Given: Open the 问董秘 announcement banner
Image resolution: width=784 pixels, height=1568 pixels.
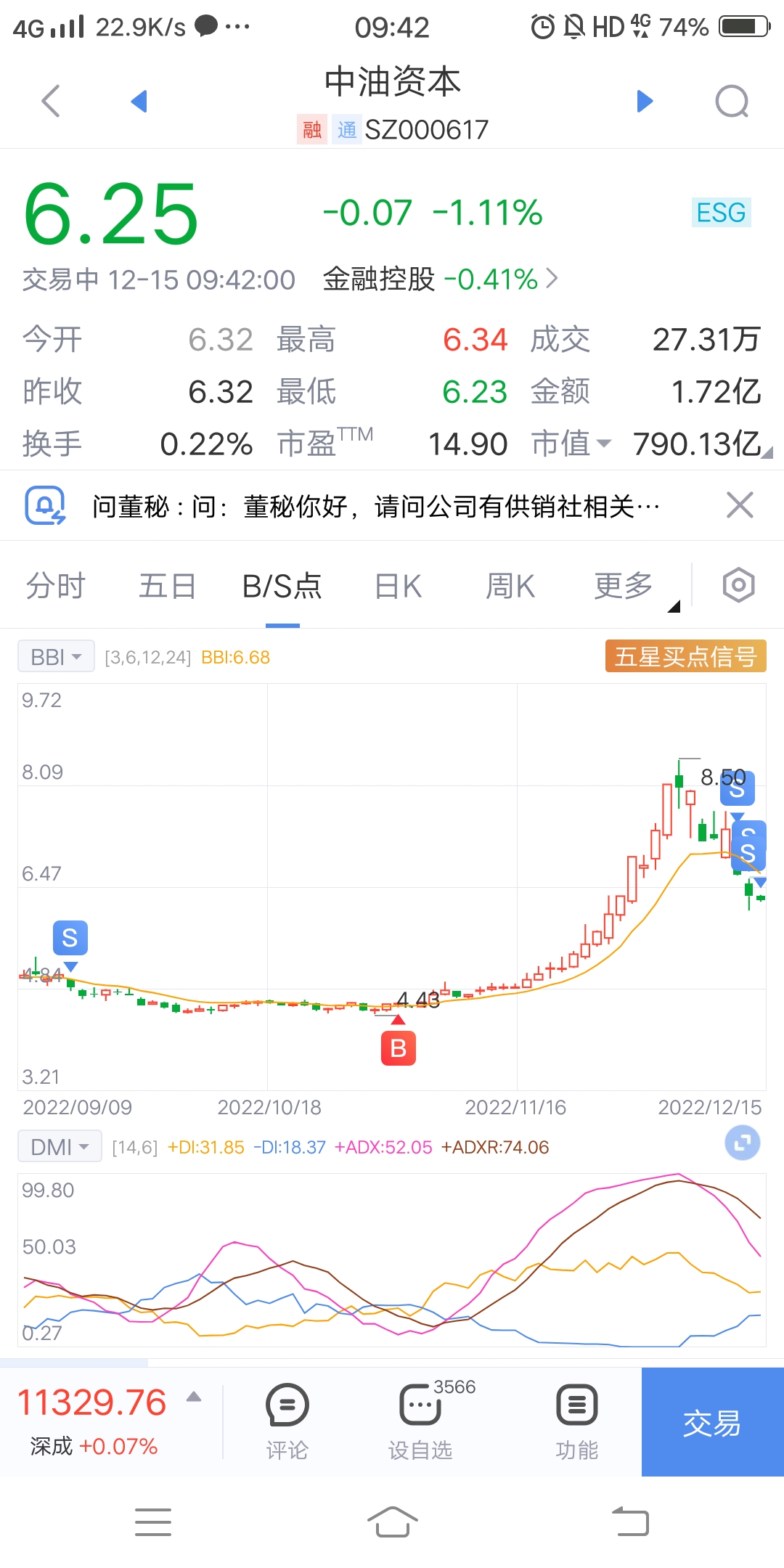Looking at the screenshot, I should (376, 506).
